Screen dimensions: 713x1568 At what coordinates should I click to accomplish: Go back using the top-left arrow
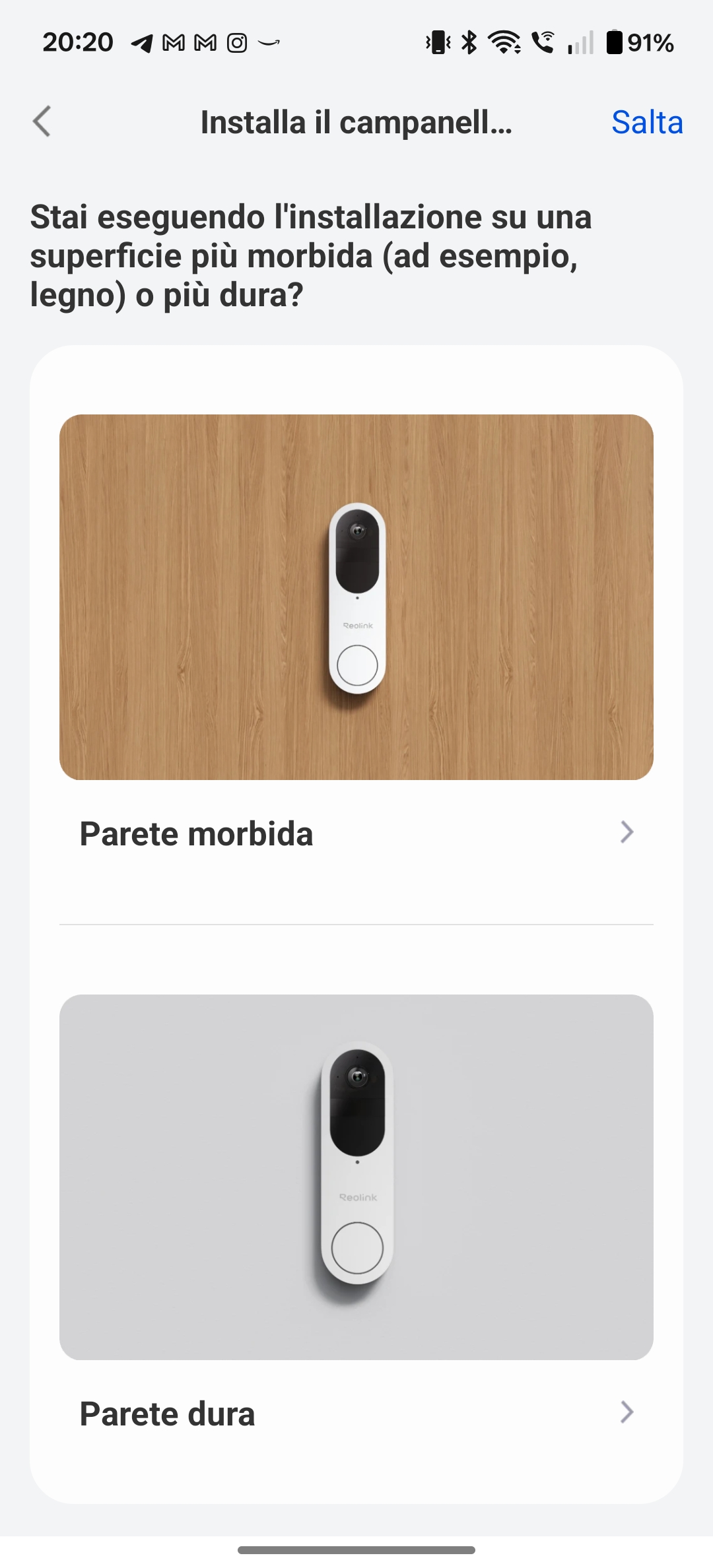click(x=42, y=121)
